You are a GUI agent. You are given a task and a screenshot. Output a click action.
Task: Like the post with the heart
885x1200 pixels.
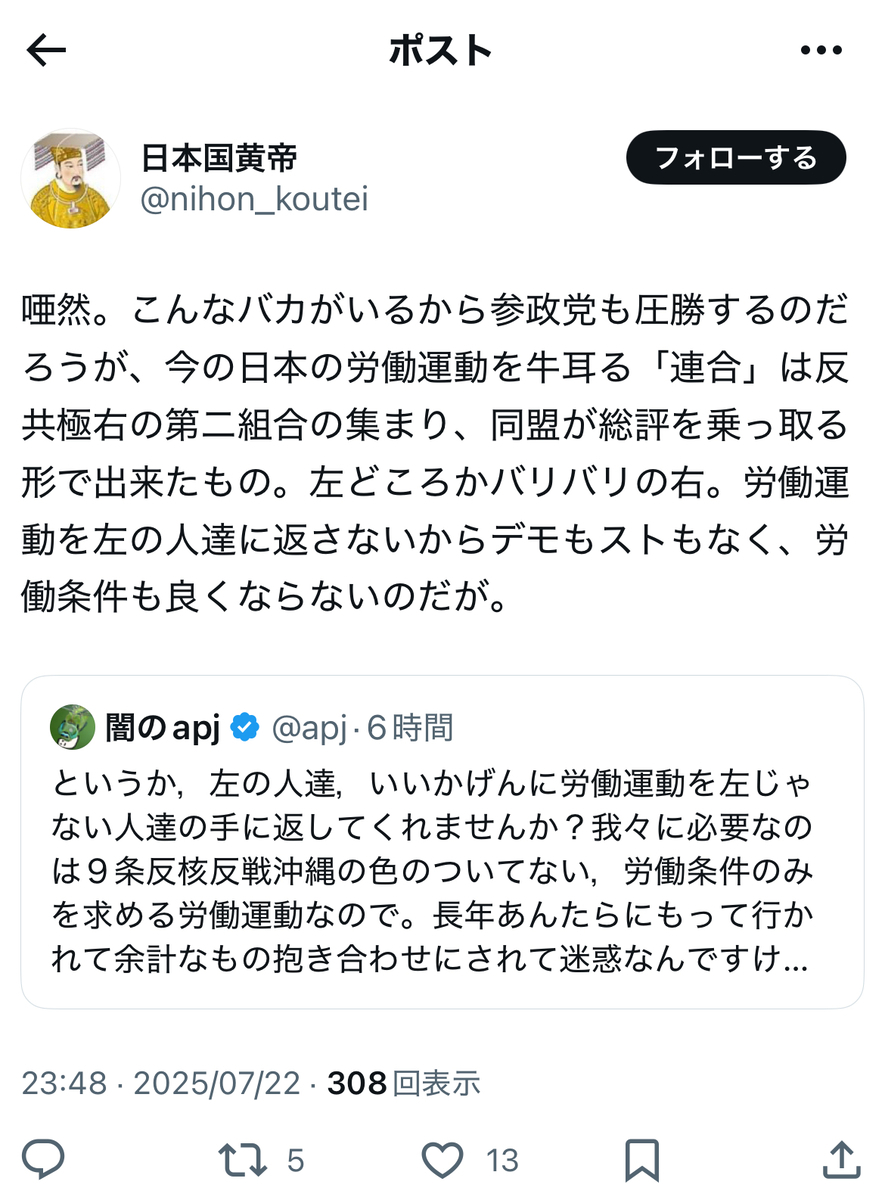click(441, 1159)
